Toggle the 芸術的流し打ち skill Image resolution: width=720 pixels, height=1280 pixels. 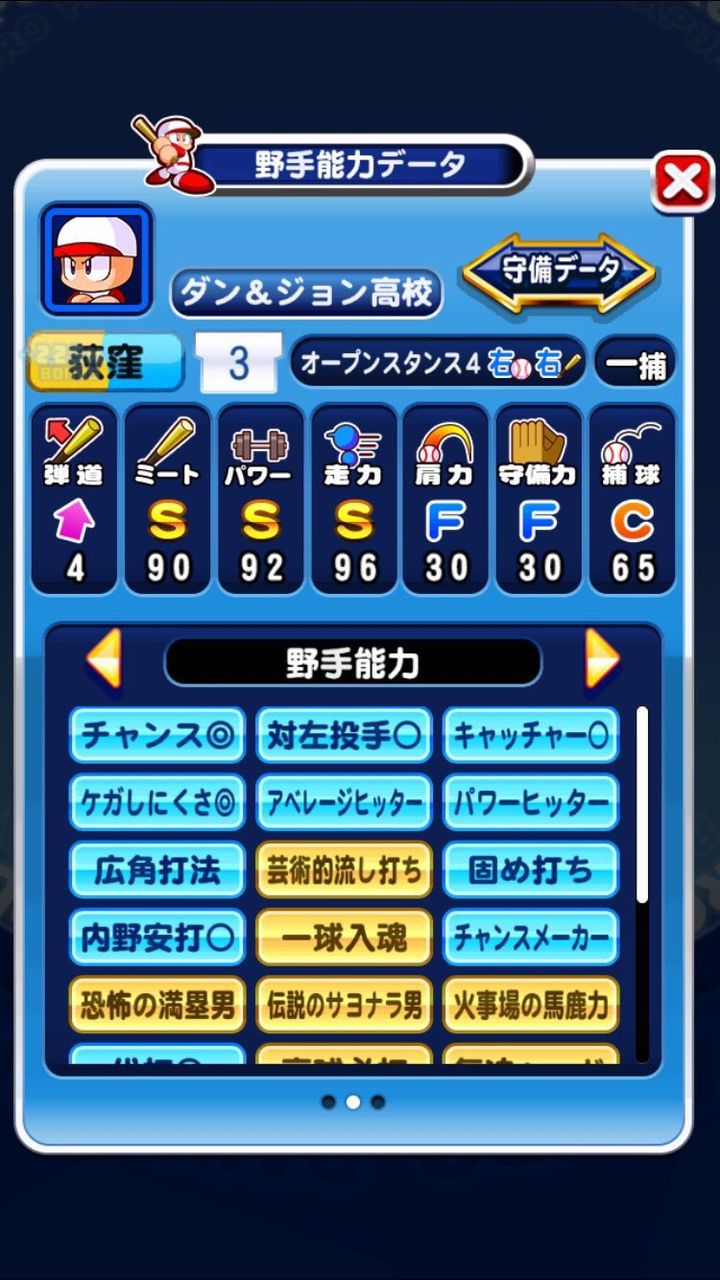(344, 870)
